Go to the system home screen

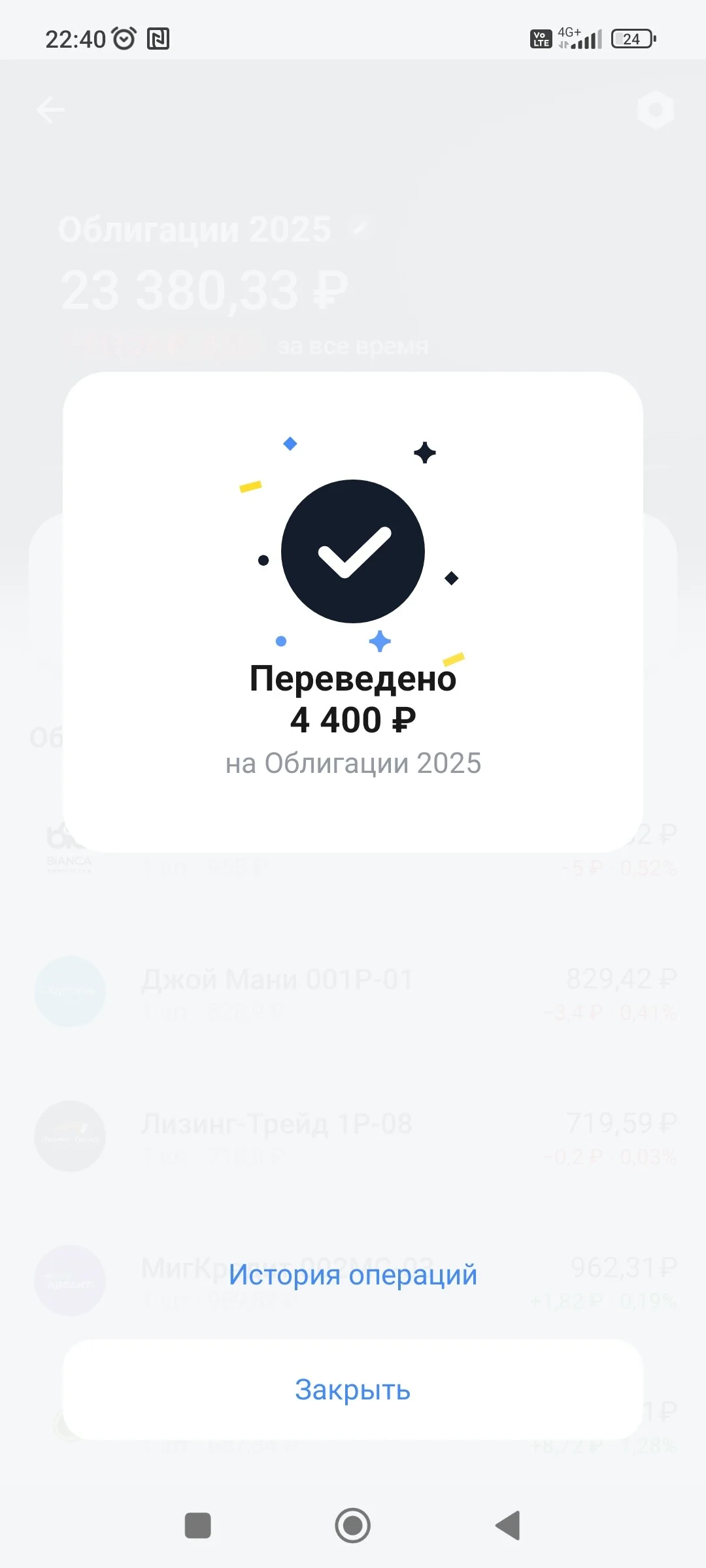coord(353,1526)
